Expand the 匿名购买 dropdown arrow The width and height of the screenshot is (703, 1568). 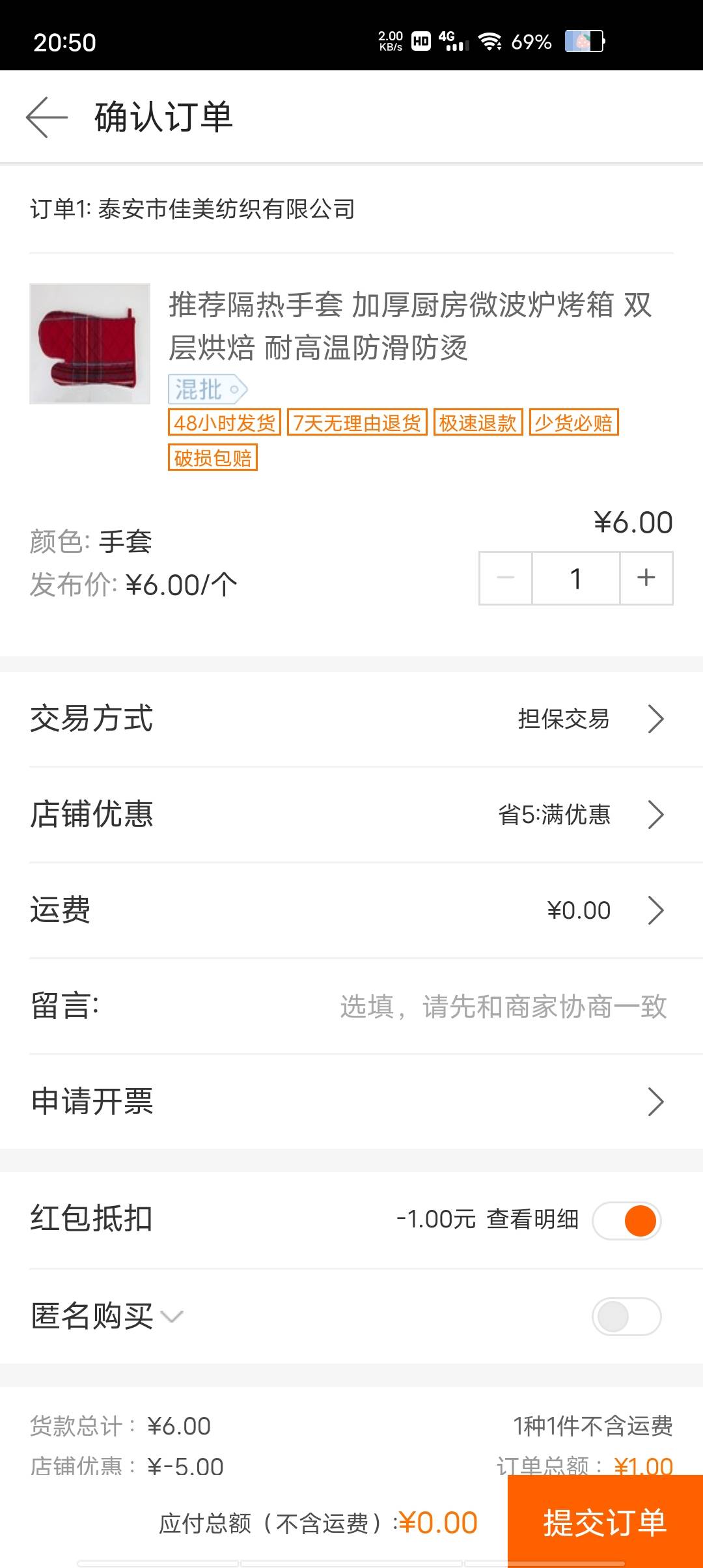172,1317
